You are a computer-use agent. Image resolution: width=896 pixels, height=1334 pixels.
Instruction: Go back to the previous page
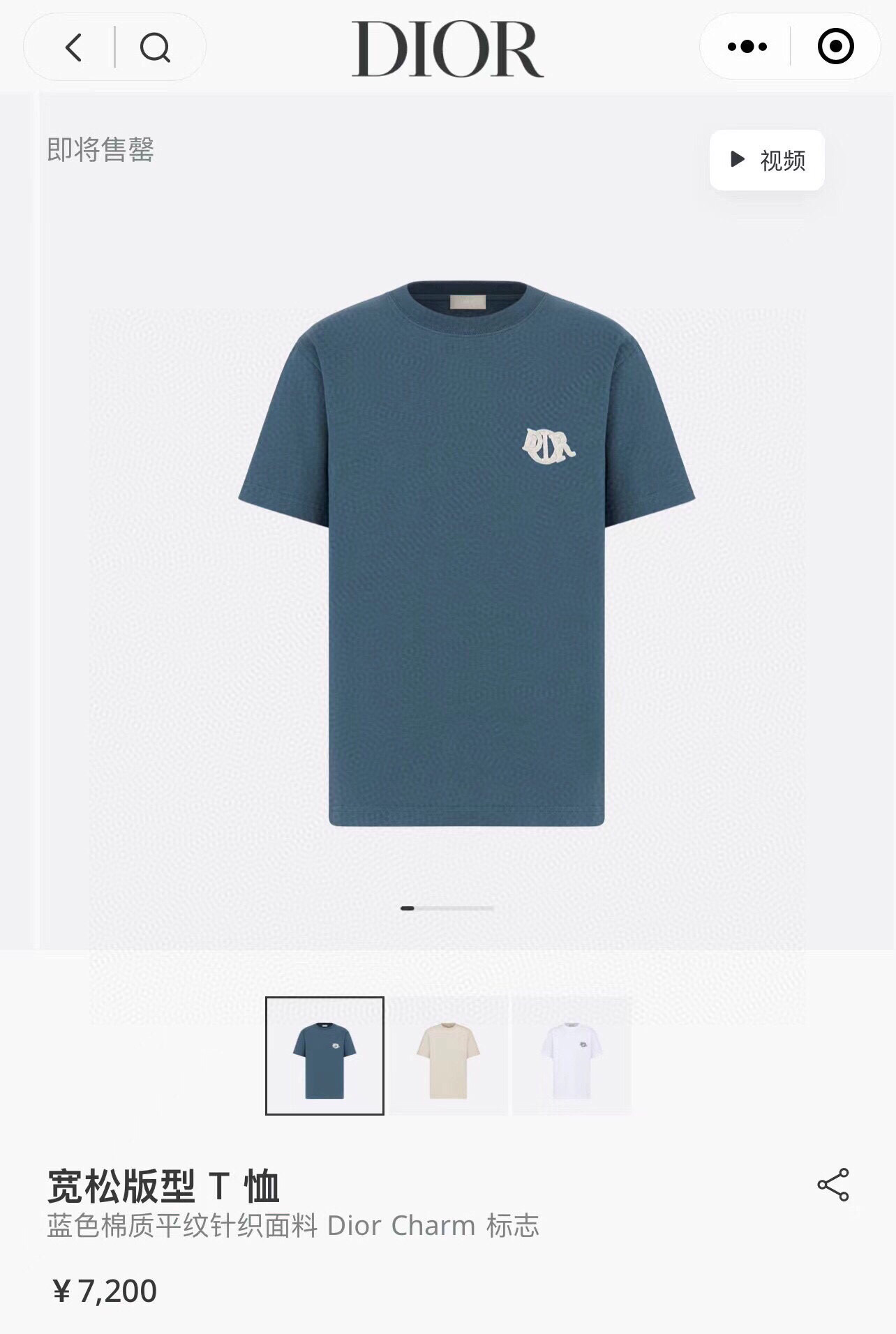(x=73, y=47)
